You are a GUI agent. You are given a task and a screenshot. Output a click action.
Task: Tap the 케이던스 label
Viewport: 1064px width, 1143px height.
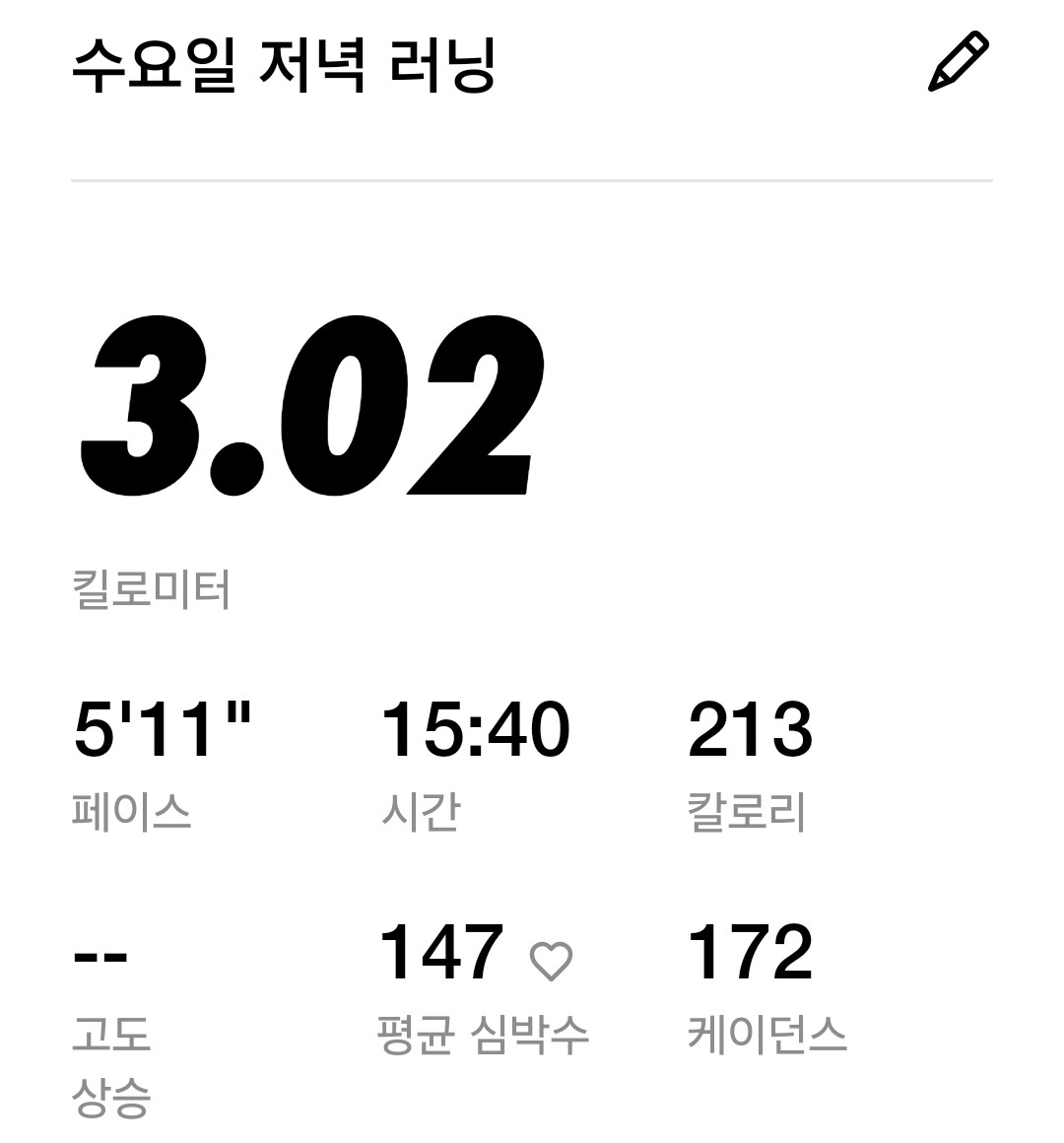pyautogui.click(x=768, y=1033)
